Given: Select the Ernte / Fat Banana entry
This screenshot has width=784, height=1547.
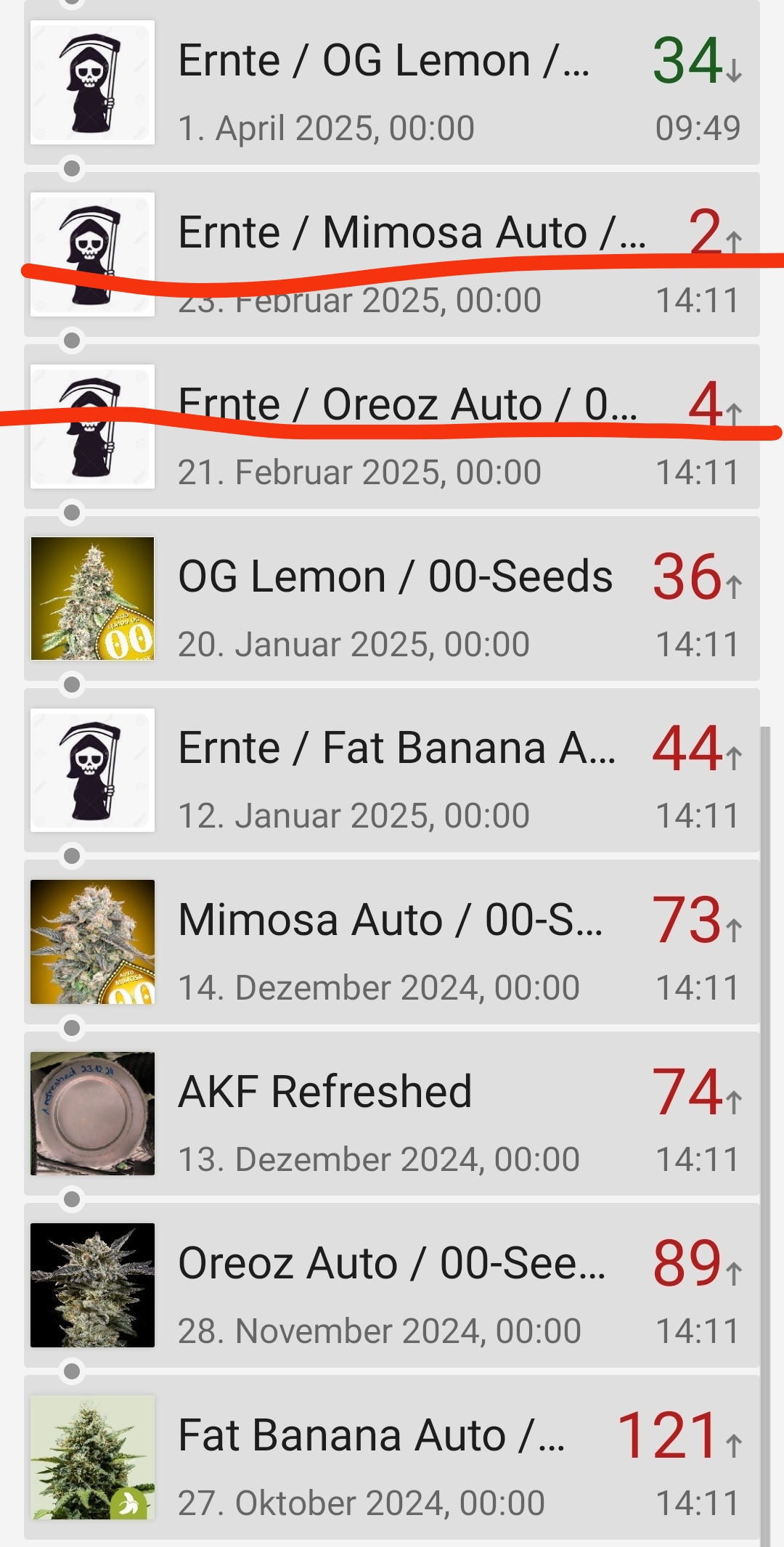Looking at the screenshot, I should pos(392,770).
